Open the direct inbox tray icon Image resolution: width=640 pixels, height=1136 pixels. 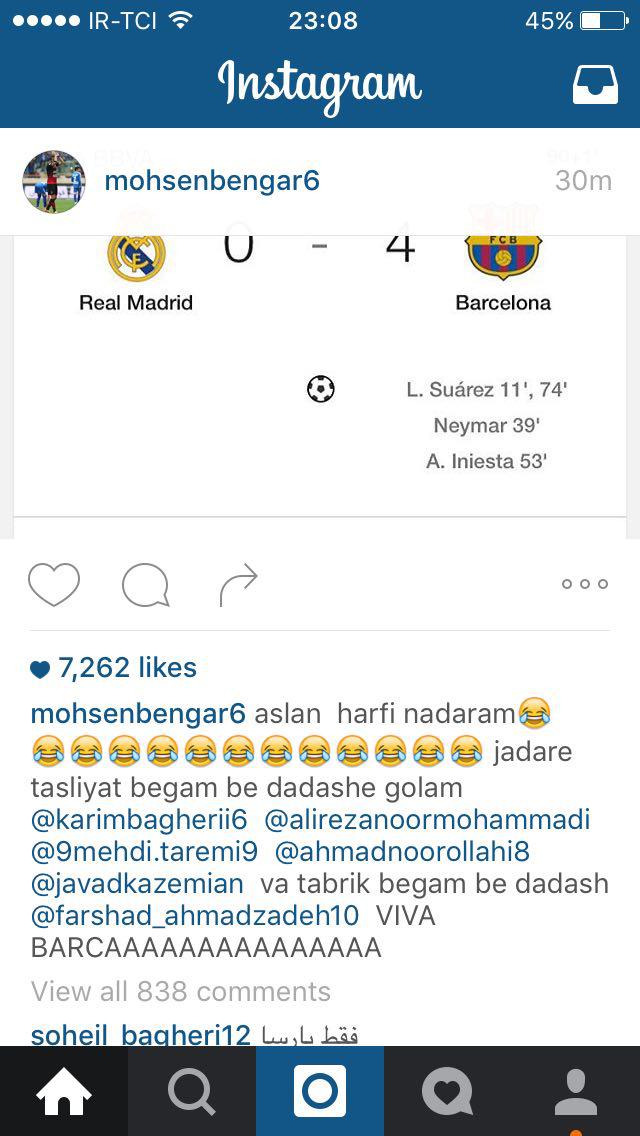(x=595, y=85)
